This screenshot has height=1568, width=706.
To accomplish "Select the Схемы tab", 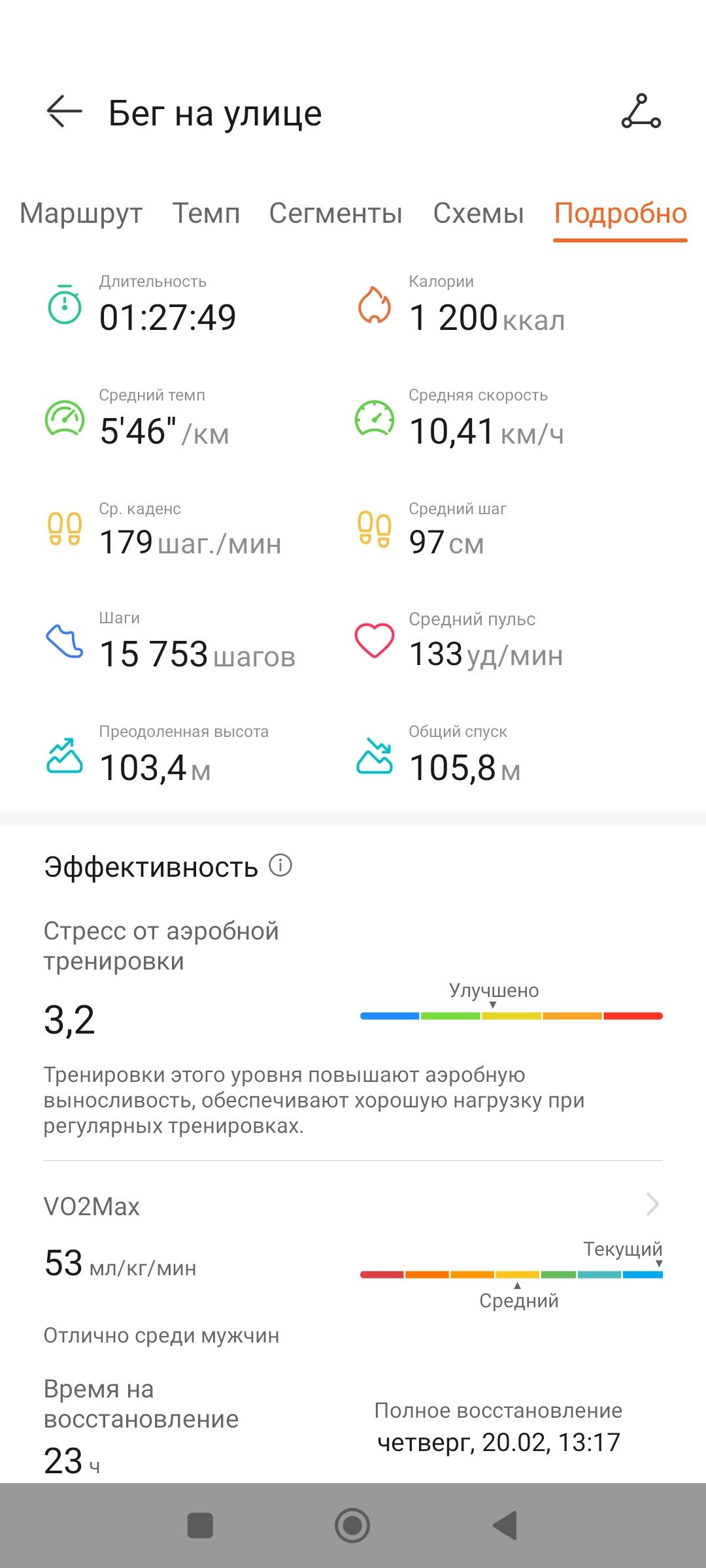I will 479,214.
